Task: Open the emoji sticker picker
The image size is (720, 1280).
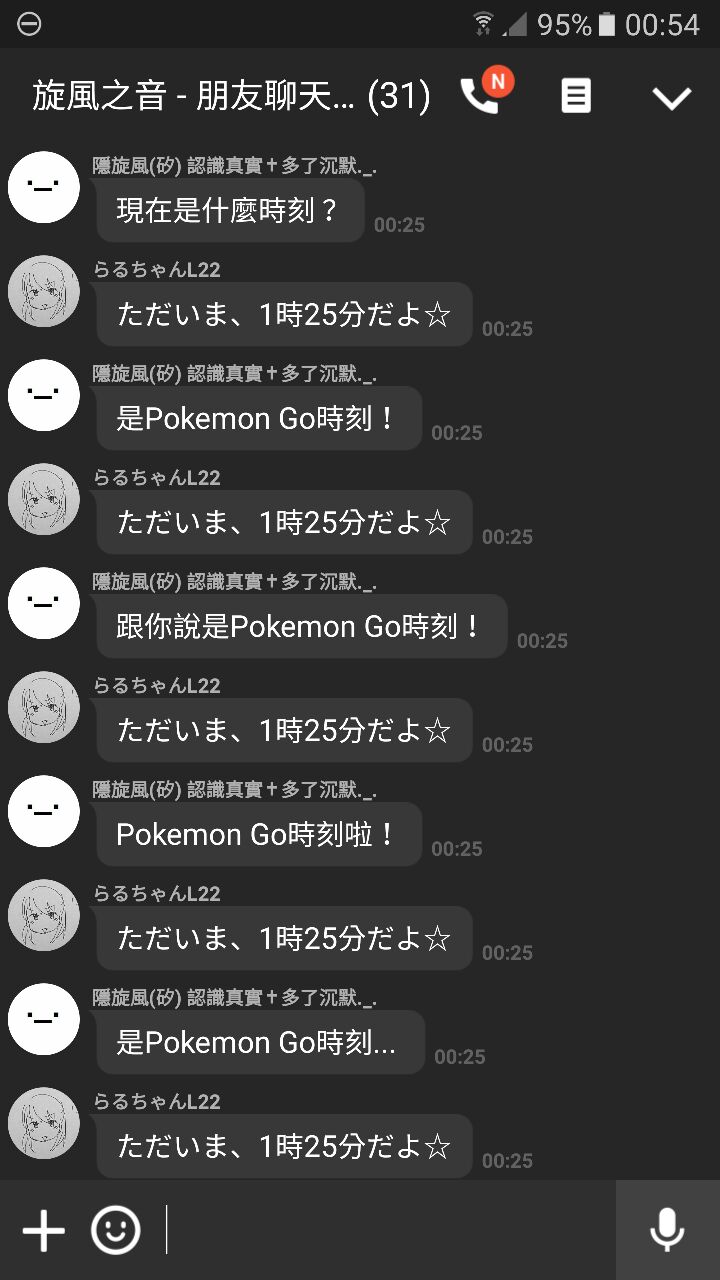Action: pos(116,1230)
